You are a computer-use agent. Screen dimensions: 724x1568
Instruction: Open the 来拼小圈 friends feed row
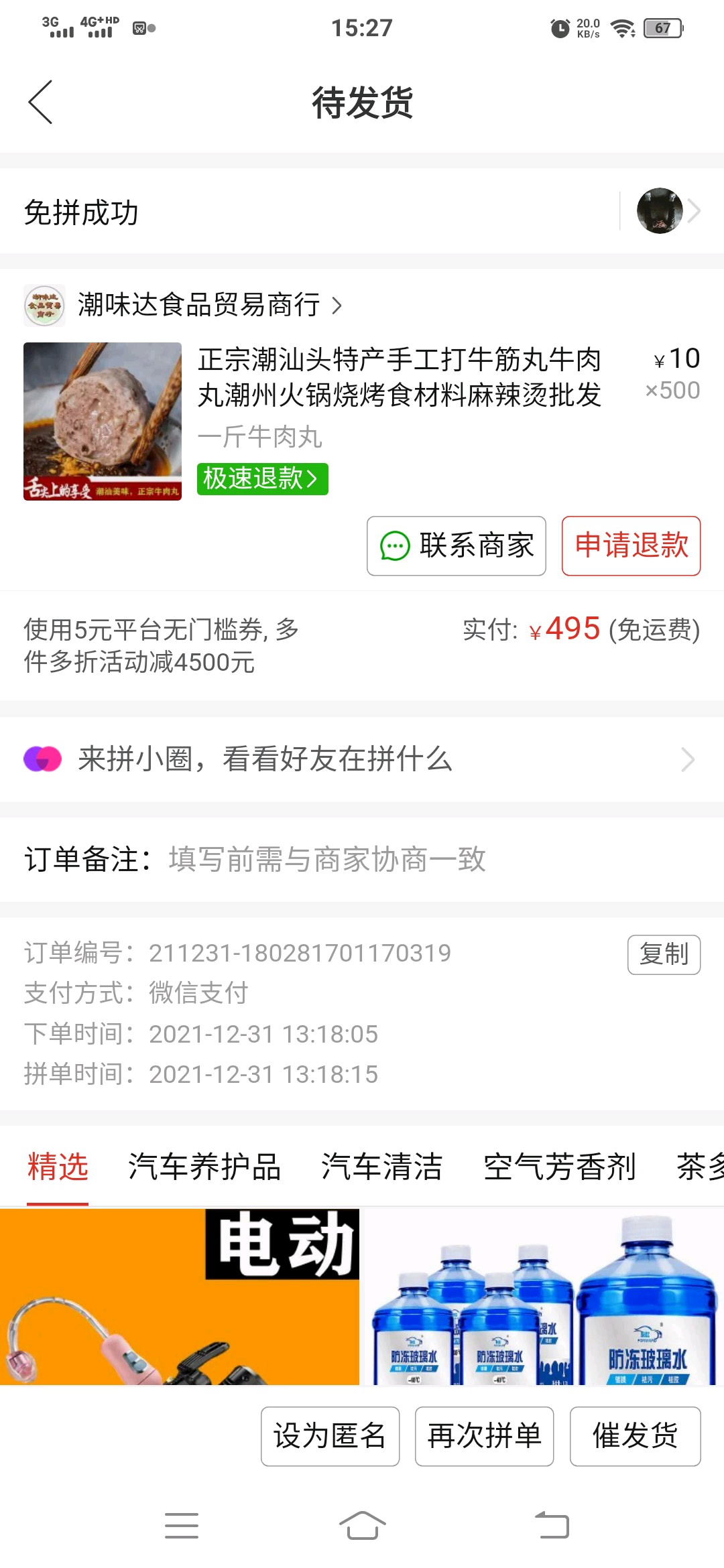click(x=362, y=759)
